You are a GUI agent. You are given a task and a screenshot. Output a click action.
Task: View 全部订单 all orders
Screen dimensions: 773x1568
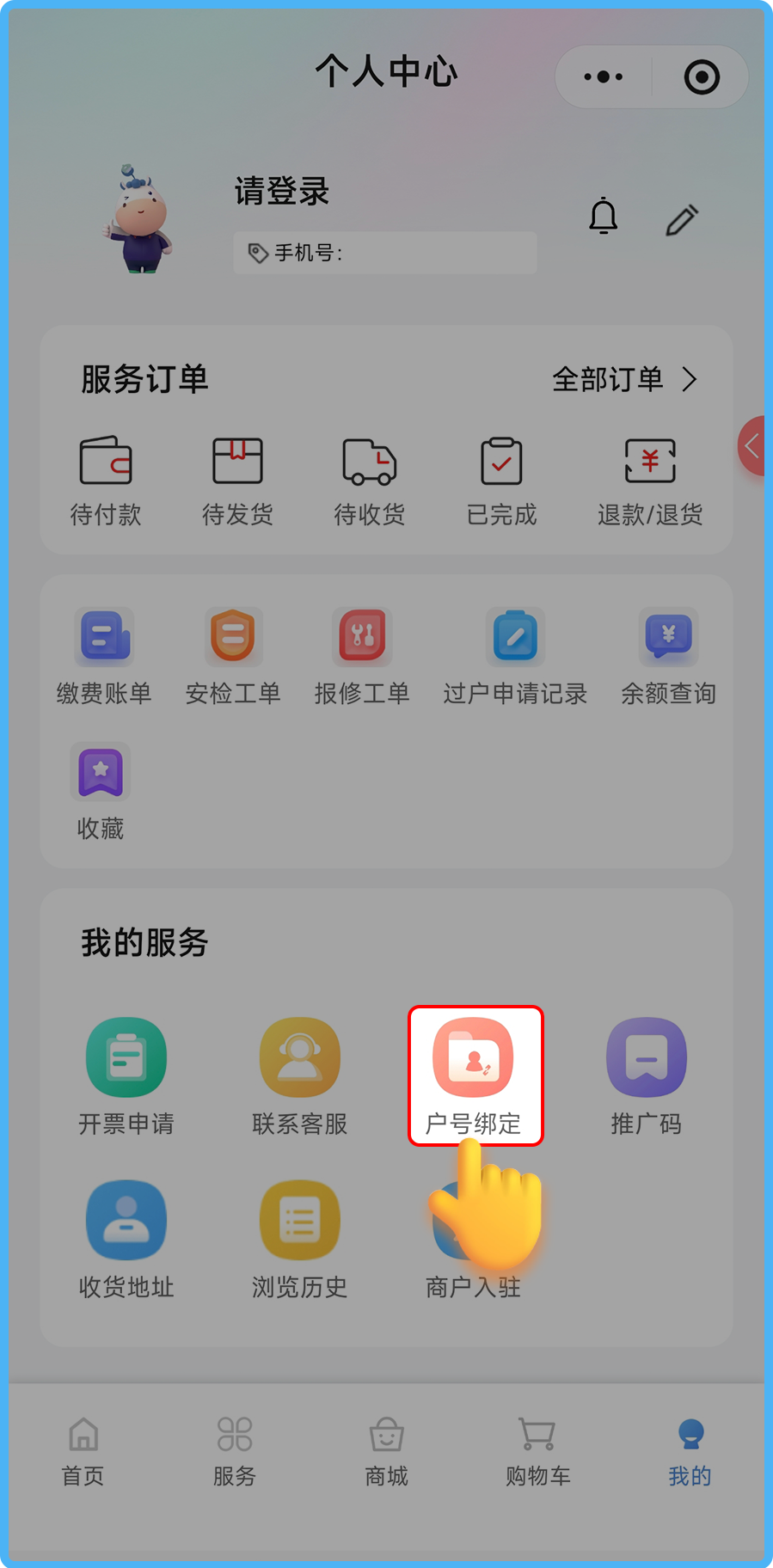[623, 379]
